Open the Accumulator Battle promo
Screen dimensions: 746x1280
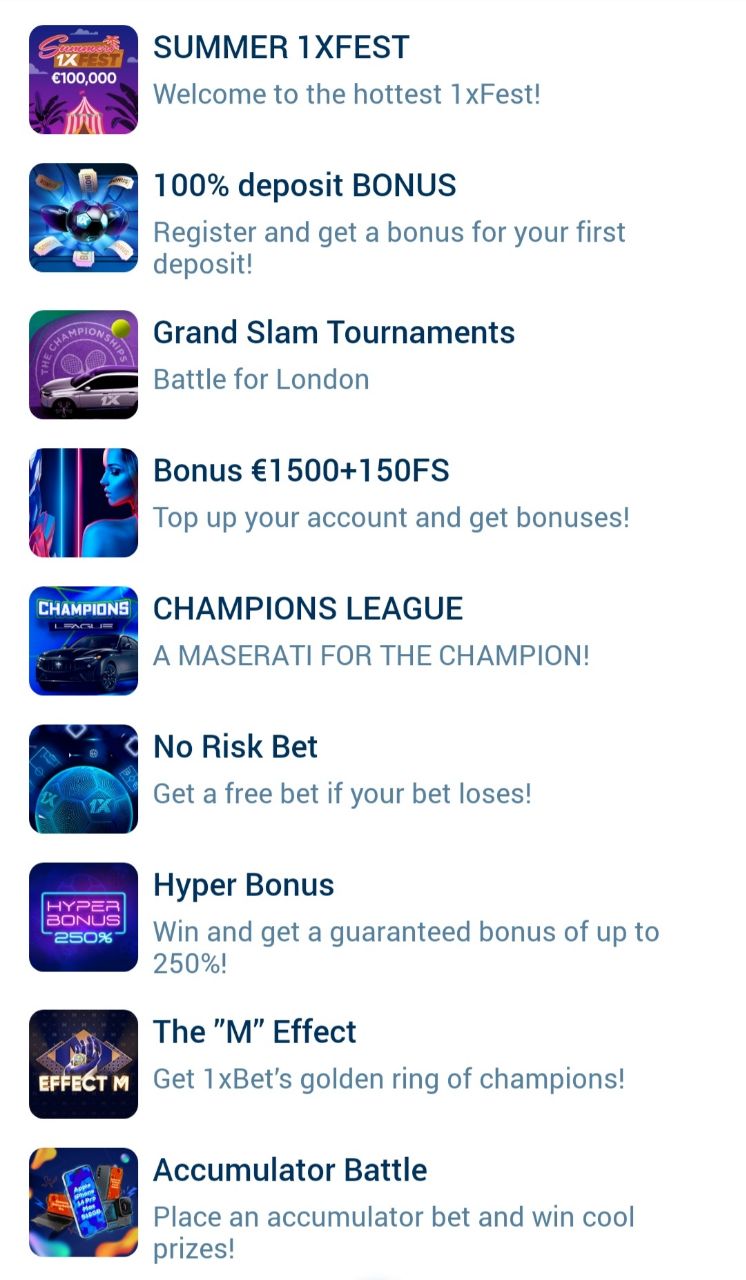[289, 1170]
